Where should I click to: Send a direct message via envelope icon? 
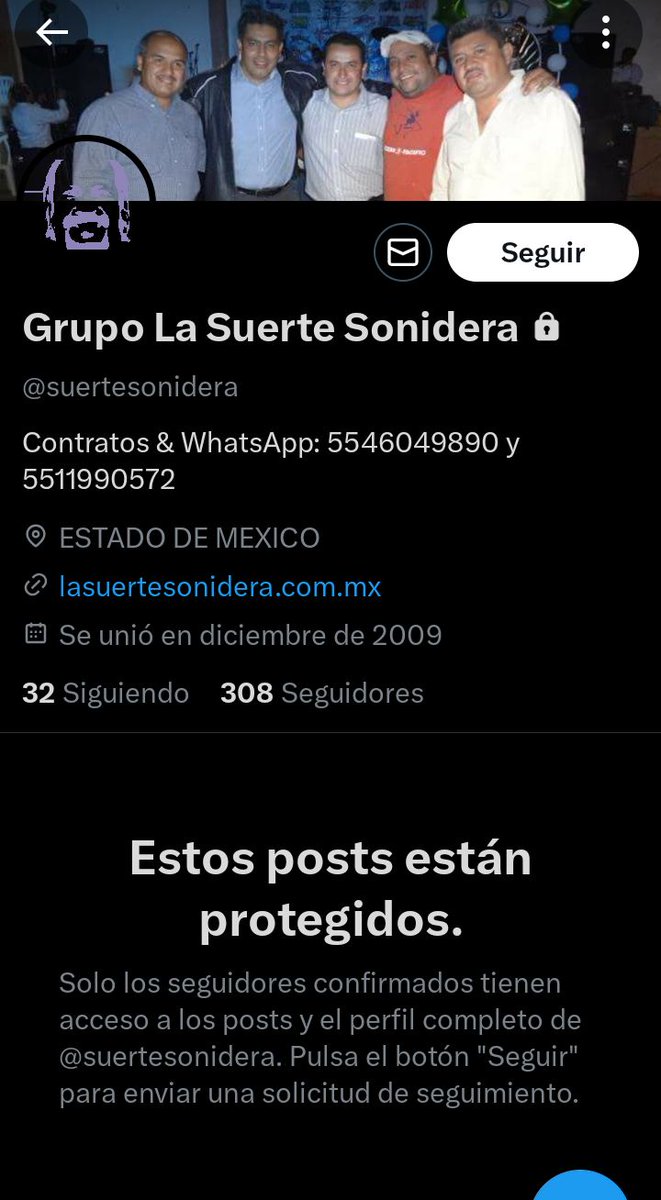(402, 253)
